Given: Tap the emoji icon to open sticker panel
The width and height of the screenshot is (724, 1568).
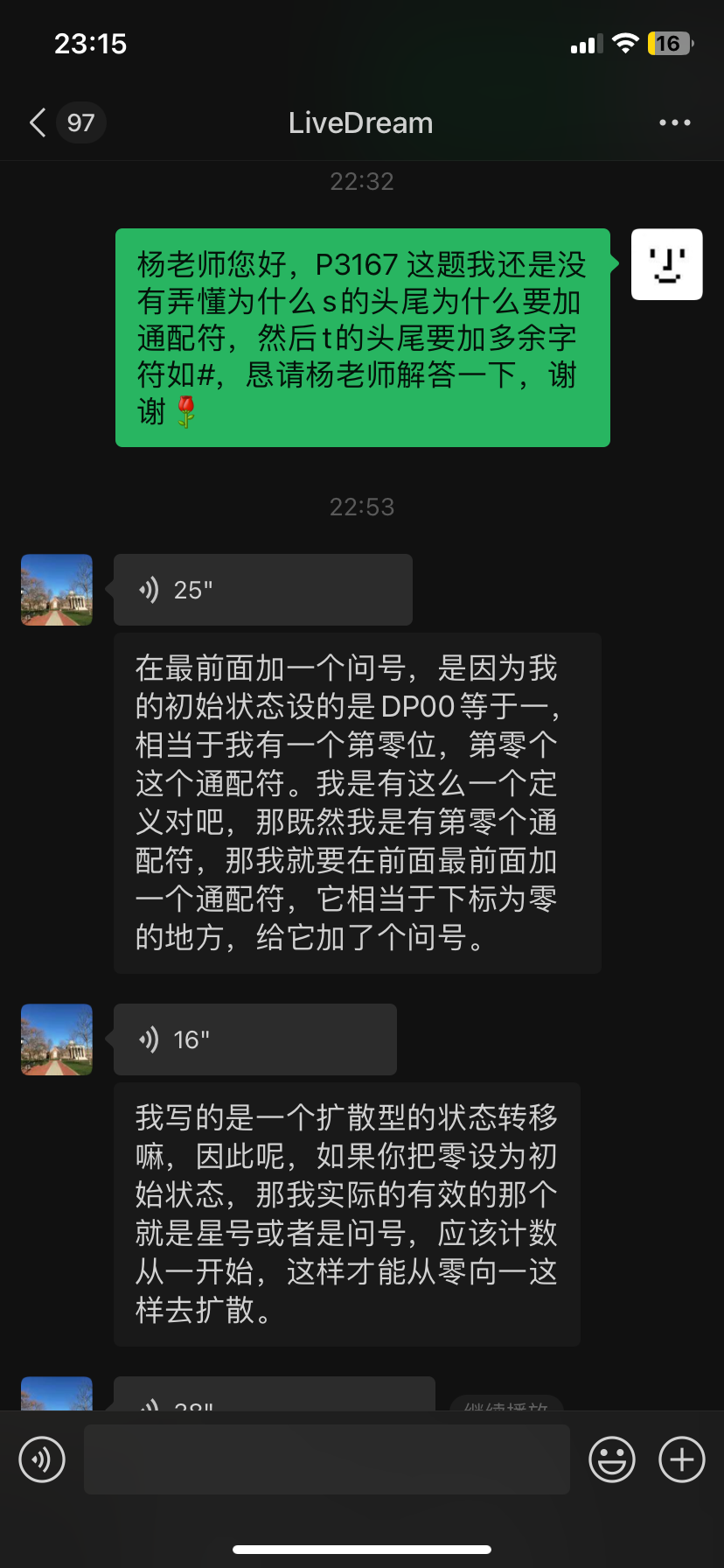Looking at the screenshot, I should [612, 1459].
